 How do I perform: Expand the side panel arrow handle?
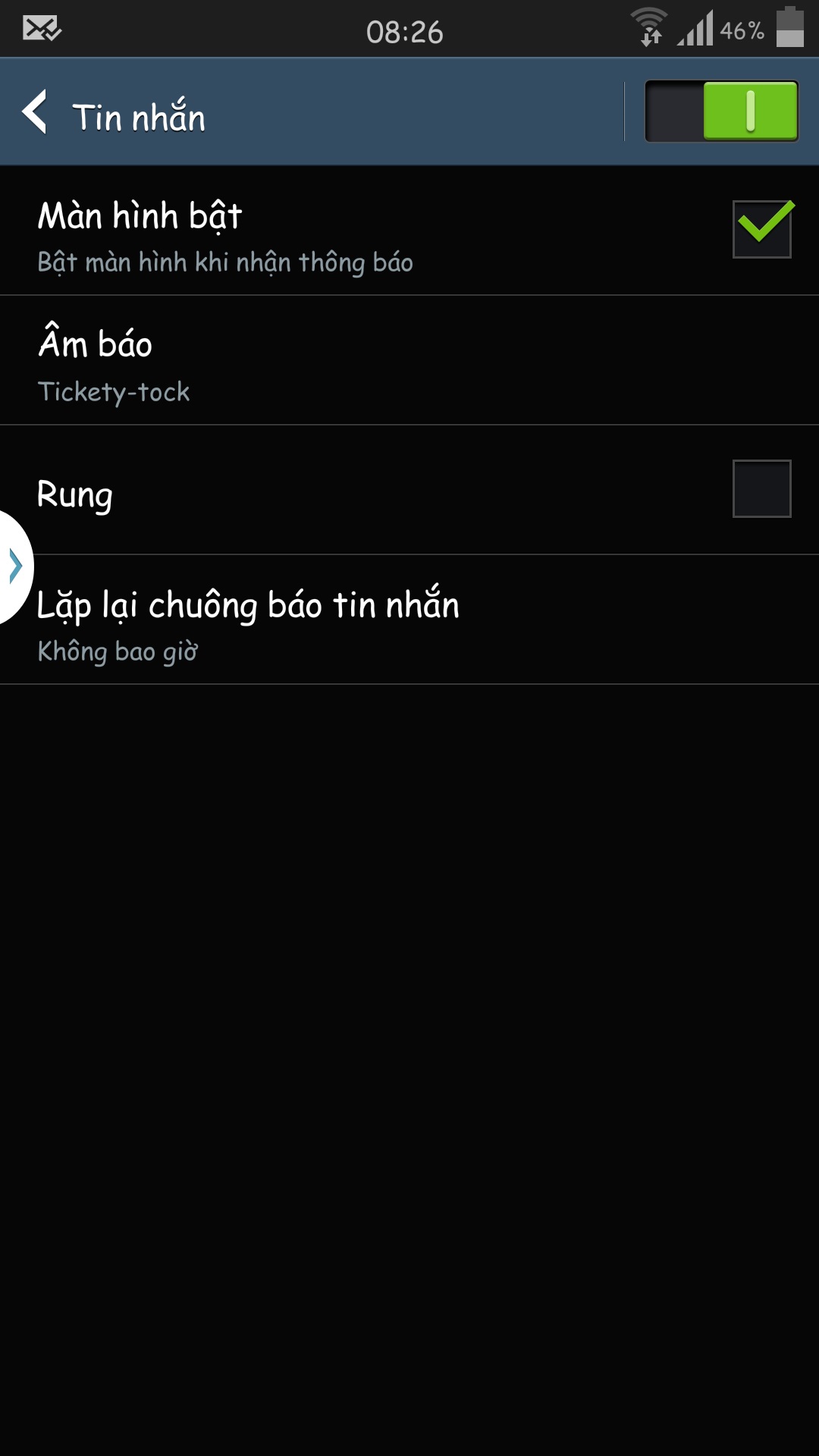(15, 566)
